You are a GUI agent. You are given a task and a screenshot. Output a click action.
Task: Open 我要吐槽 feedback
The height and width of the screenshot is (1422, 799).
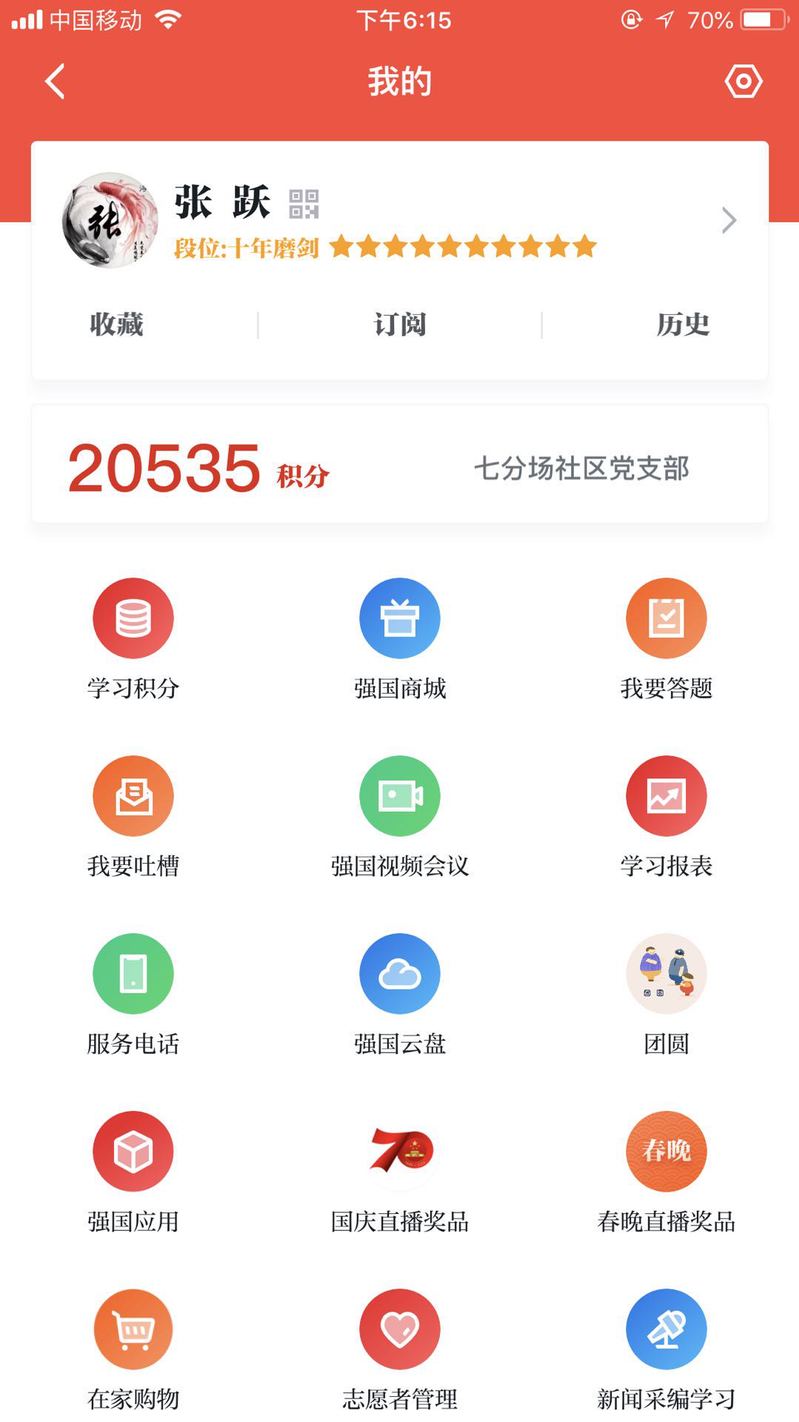tap(133, 797)
